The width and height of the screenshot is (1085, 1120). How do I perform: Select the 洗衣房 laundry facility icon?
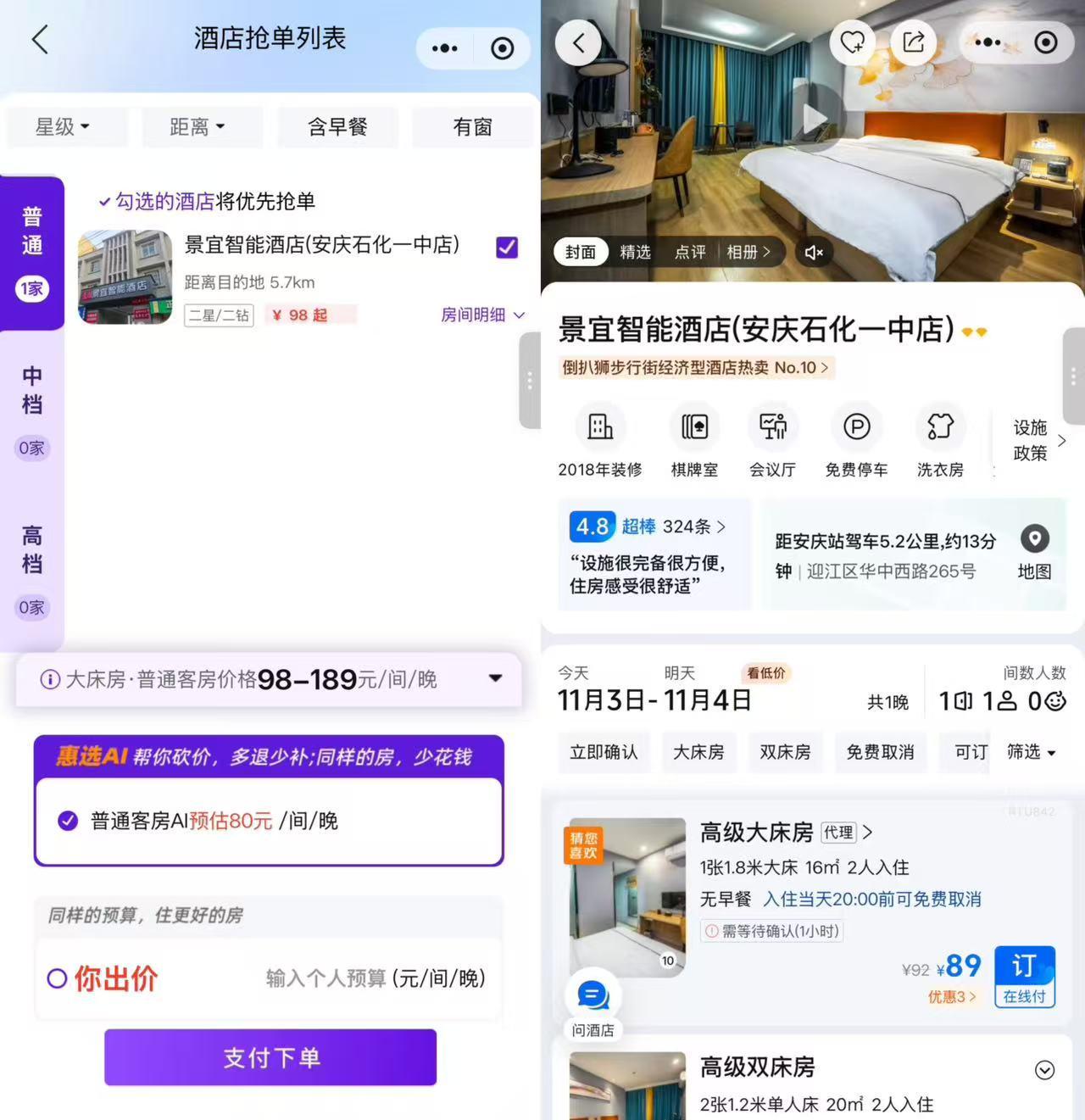940,428
